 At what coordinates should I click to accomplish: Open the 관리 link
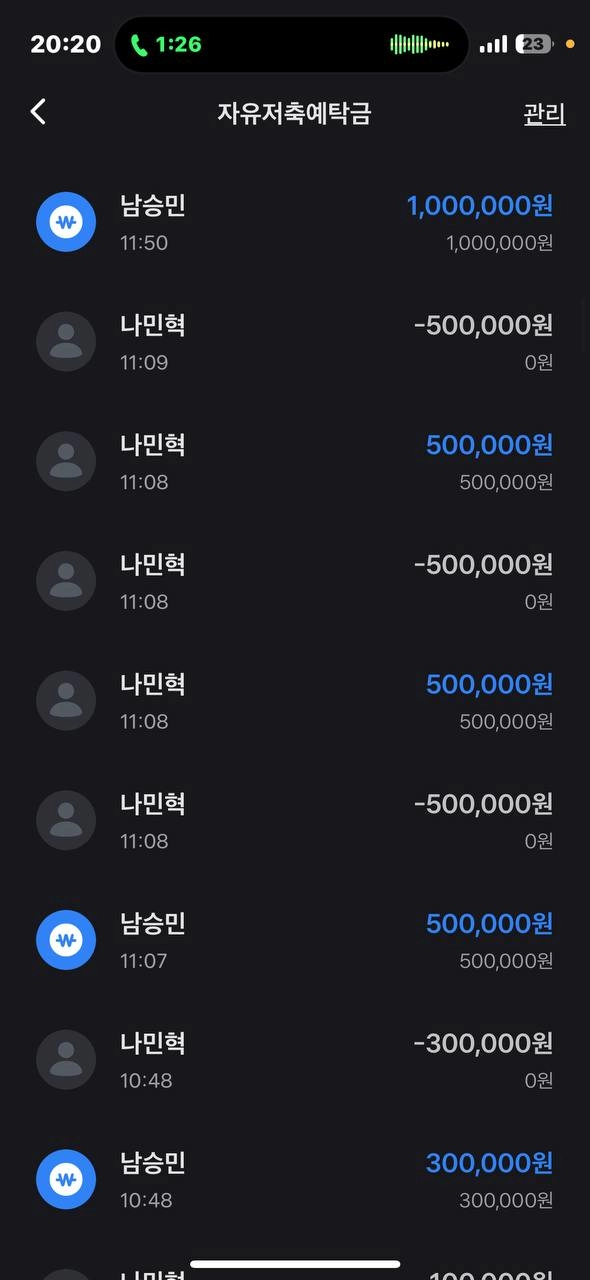point(544,114)
